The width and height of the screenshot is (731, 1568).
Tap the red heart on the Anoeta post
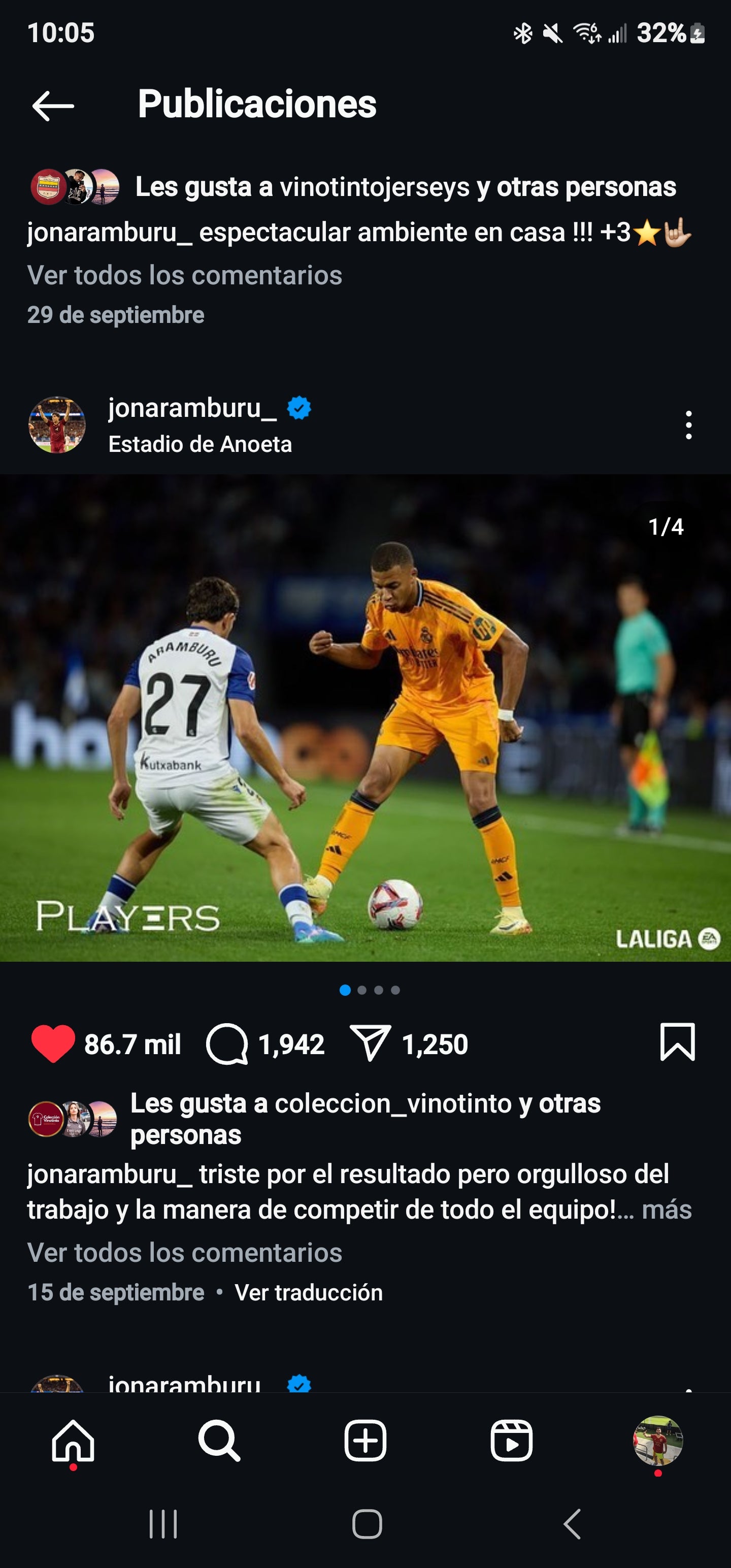coord(53,1043)
